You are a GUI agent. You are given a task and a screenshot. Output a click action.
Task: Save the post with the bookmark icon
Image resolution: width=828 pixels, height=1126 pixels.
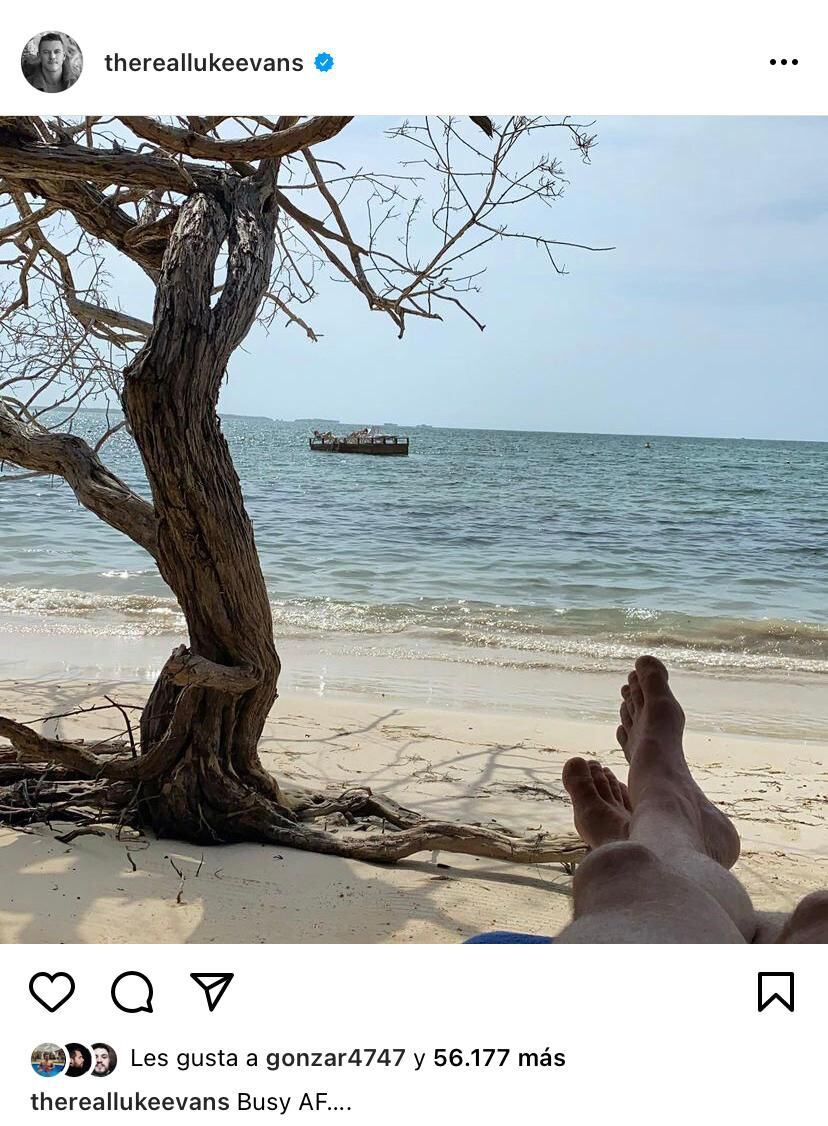(776, 992)
